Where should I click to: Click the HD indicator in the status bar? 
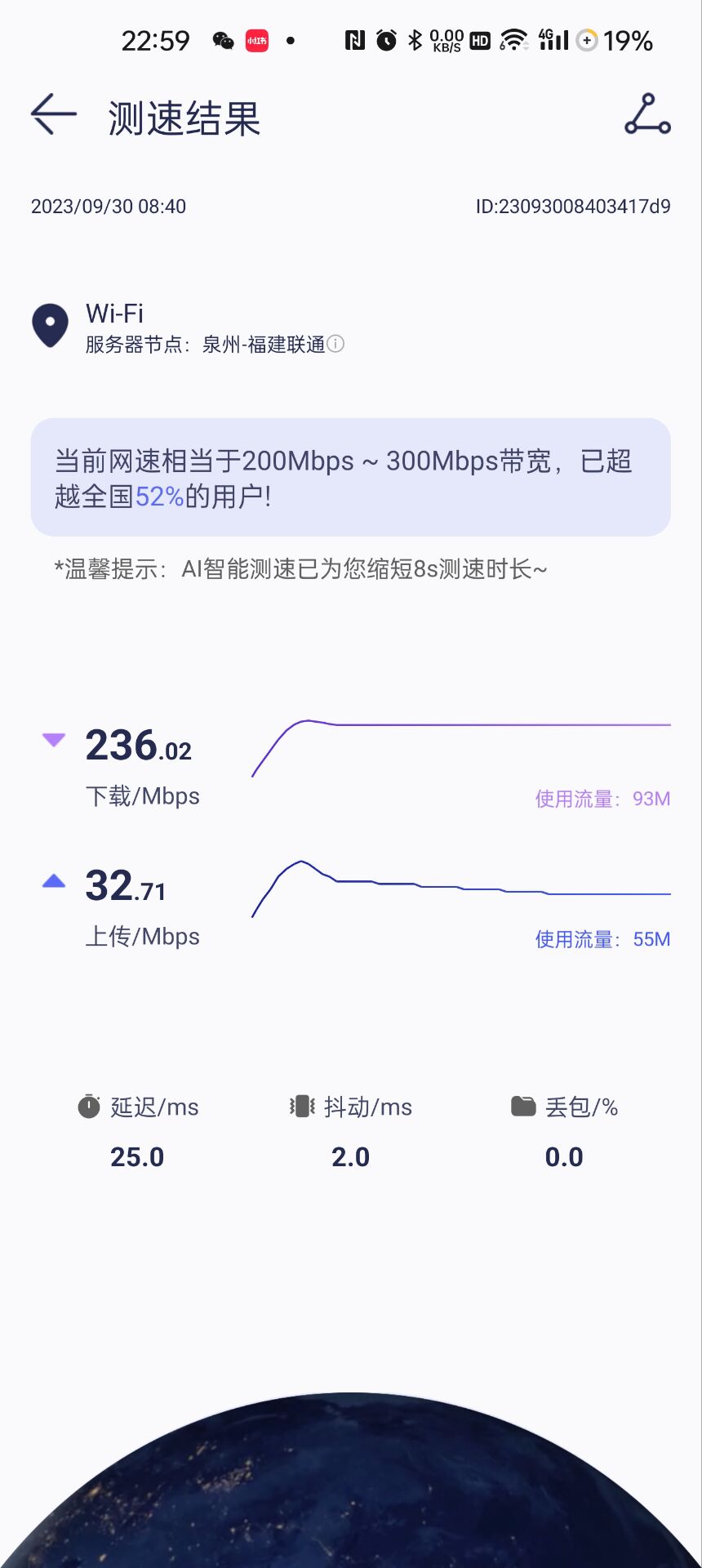(480, 41)
